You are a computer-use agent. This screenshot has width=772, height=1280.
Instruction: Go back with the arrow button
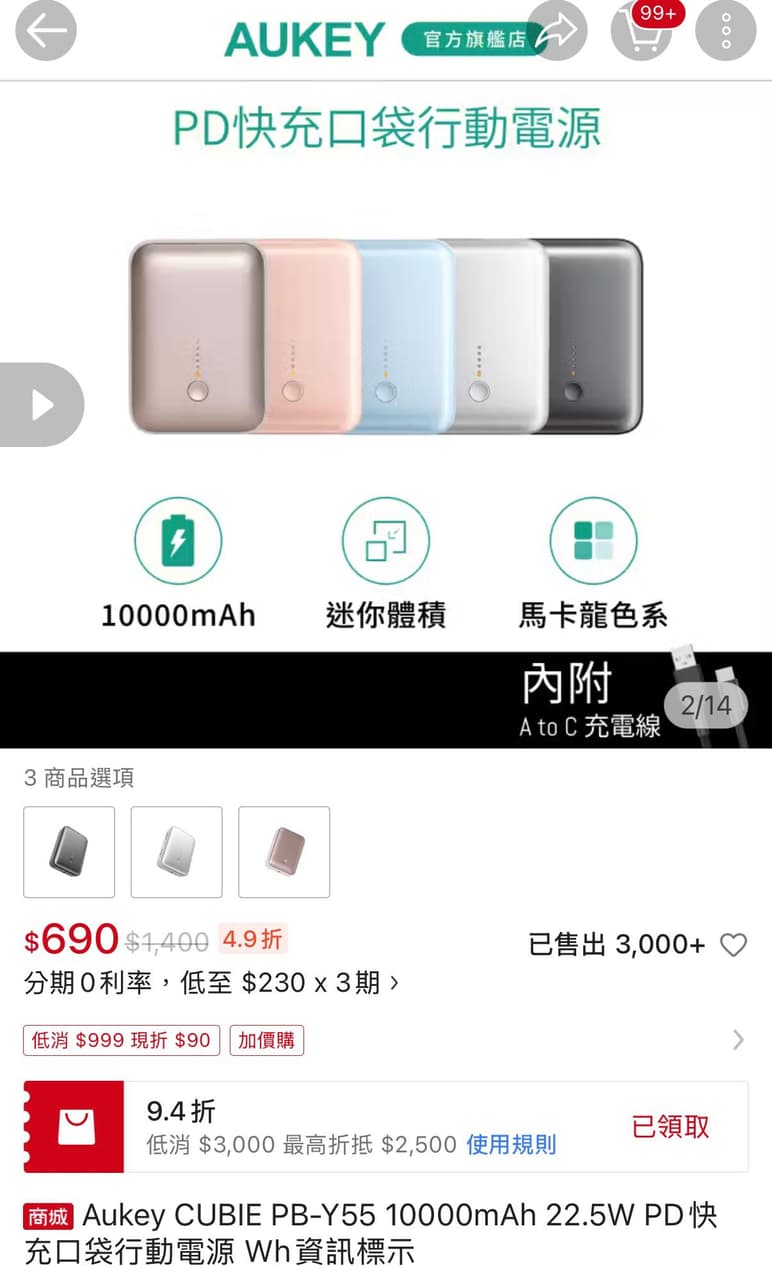47,31
